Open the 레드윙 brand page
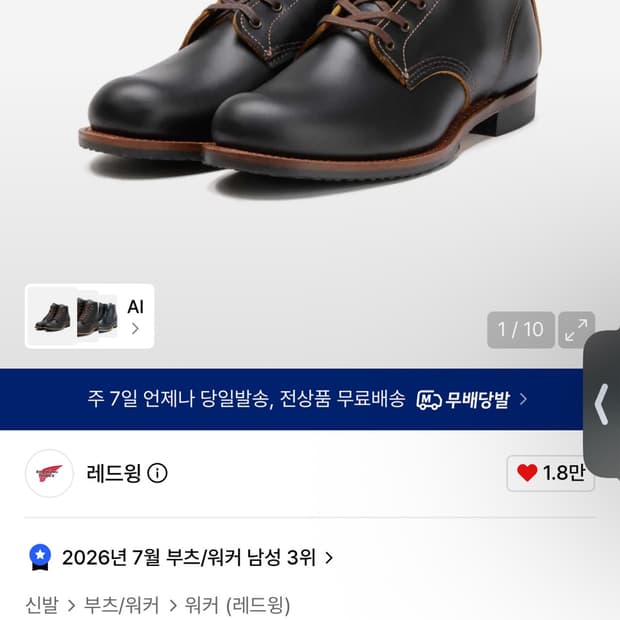Viewport: 620px width, 620px height. click(113, 473)
